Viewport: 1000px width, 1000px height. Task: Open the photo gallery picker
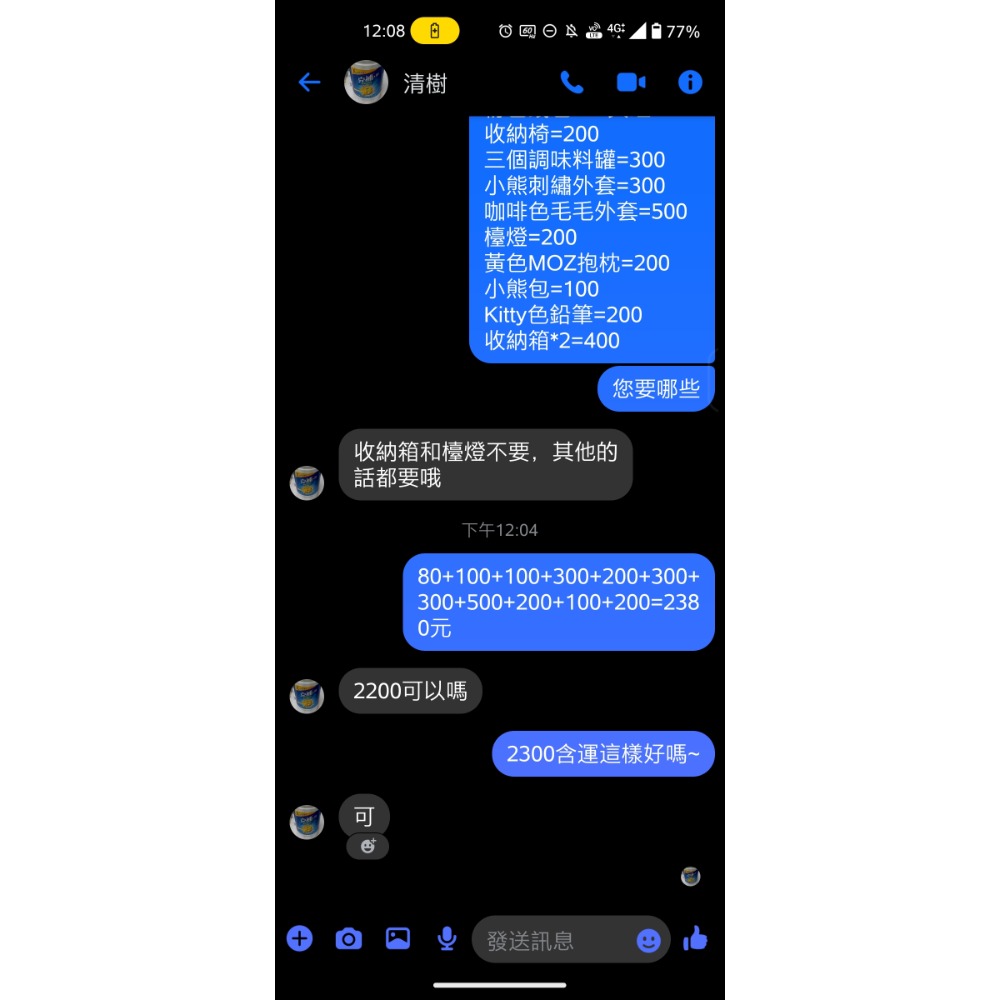pos(398,938)
